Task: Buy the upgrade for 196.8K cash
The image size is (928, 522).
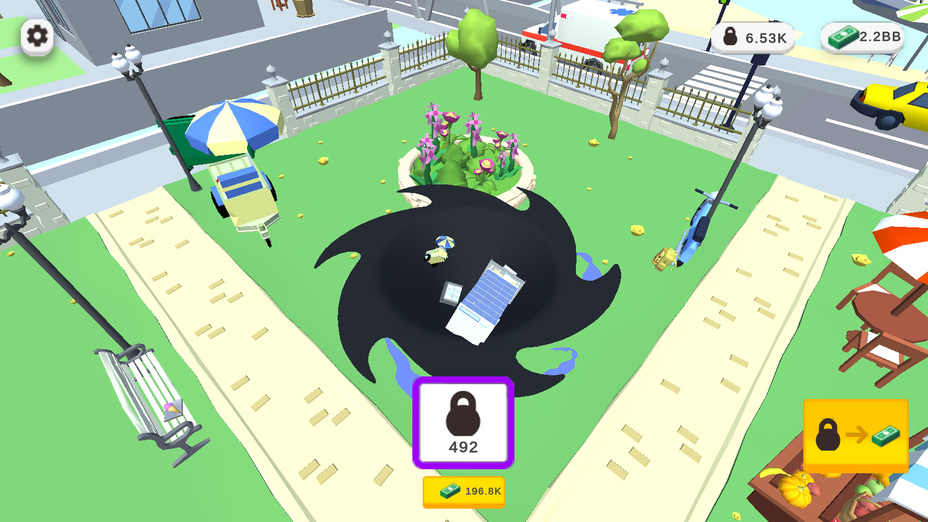Action: tap(463, 491)
